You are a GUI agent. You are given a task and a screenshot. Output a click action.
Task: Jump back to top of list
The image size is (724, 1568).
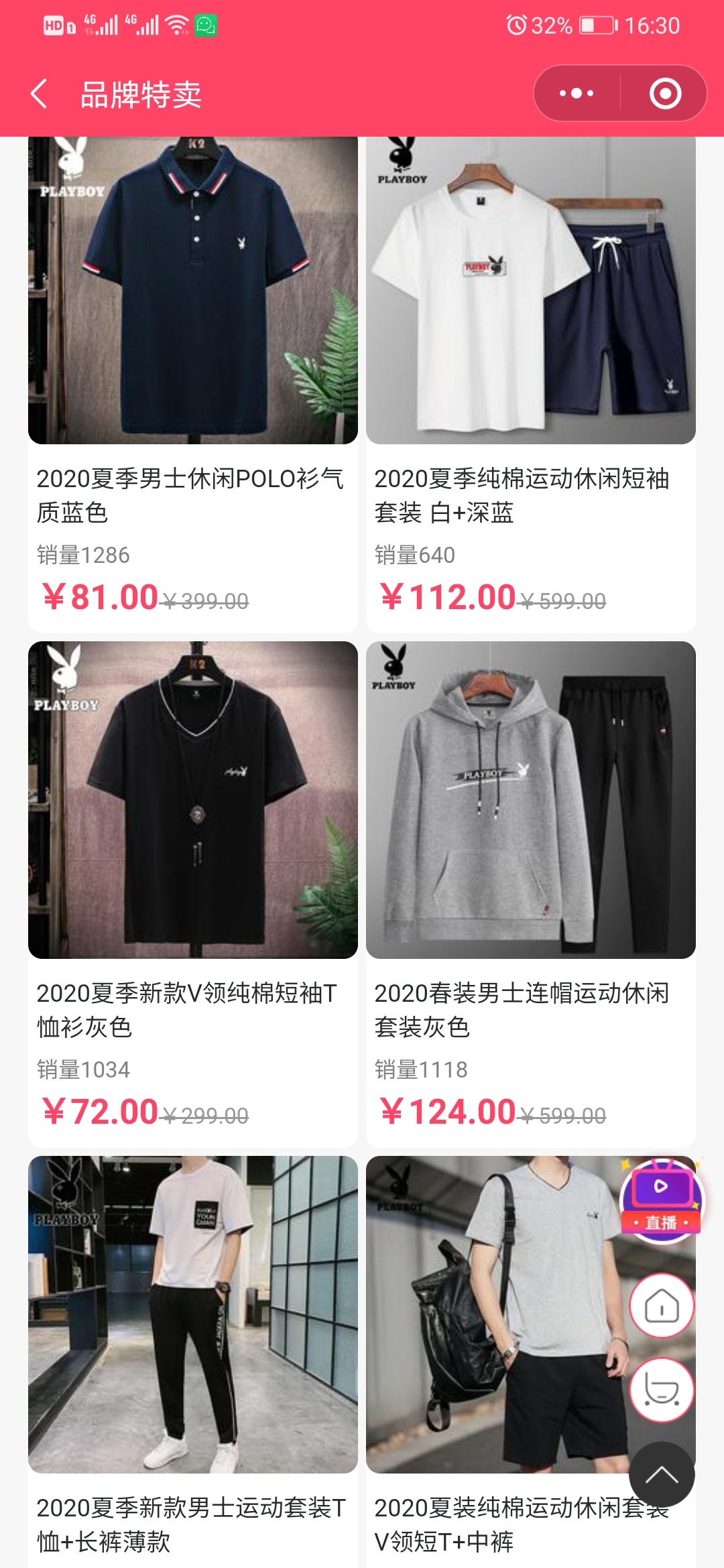(662, 1474)
